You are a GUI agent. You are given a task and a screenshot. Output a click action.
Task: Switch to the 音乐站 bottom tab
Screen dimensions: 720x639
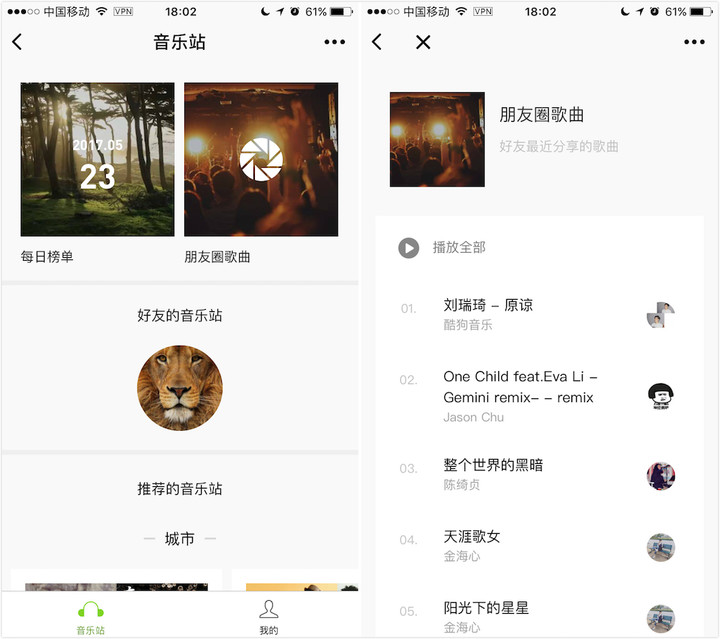click(x=91, y=617)
